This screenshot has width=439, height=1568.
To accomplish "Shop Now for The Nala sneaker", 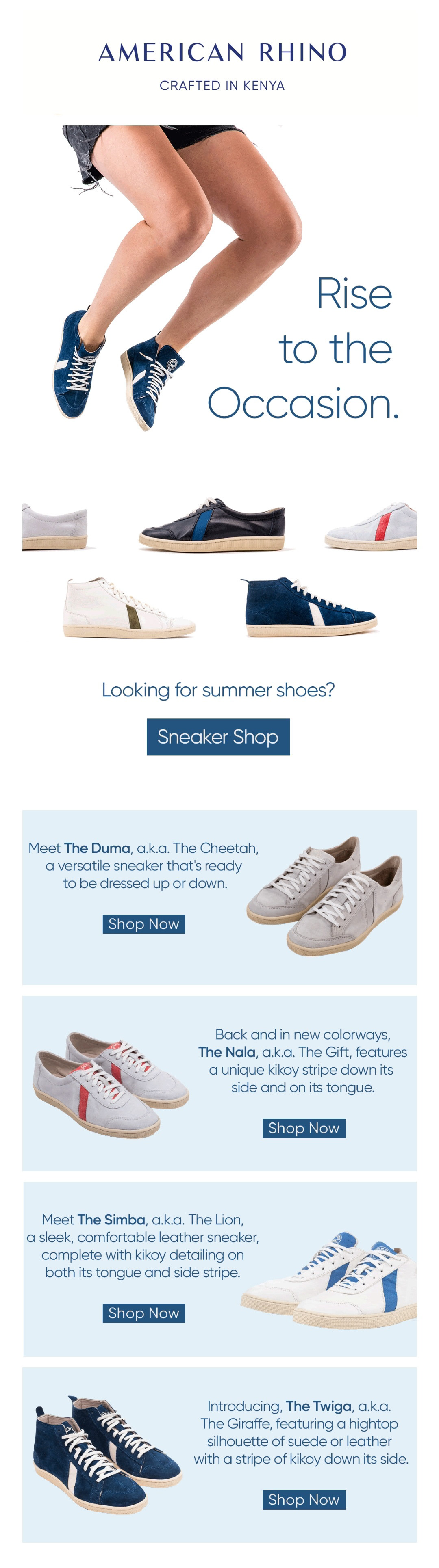I will [304, 1128].
